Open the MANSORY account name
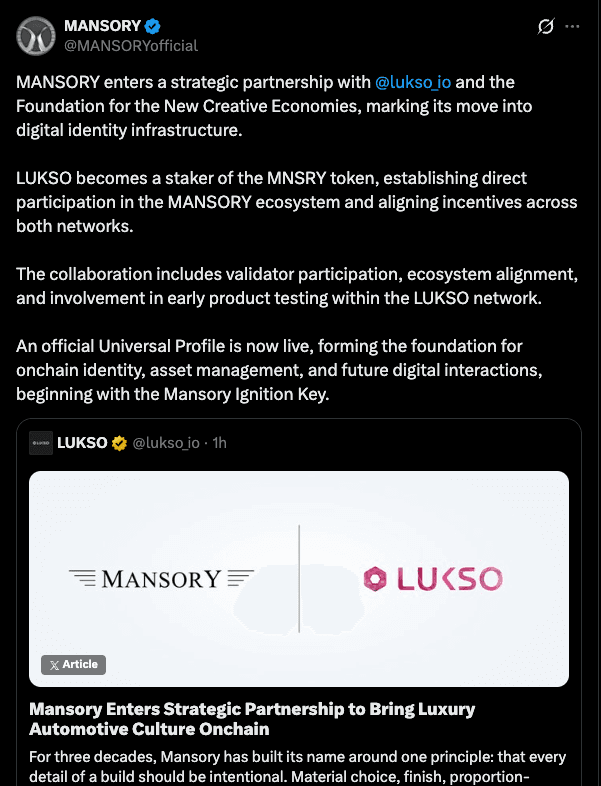This screenshot has width=601, height=786. point(100,26)
